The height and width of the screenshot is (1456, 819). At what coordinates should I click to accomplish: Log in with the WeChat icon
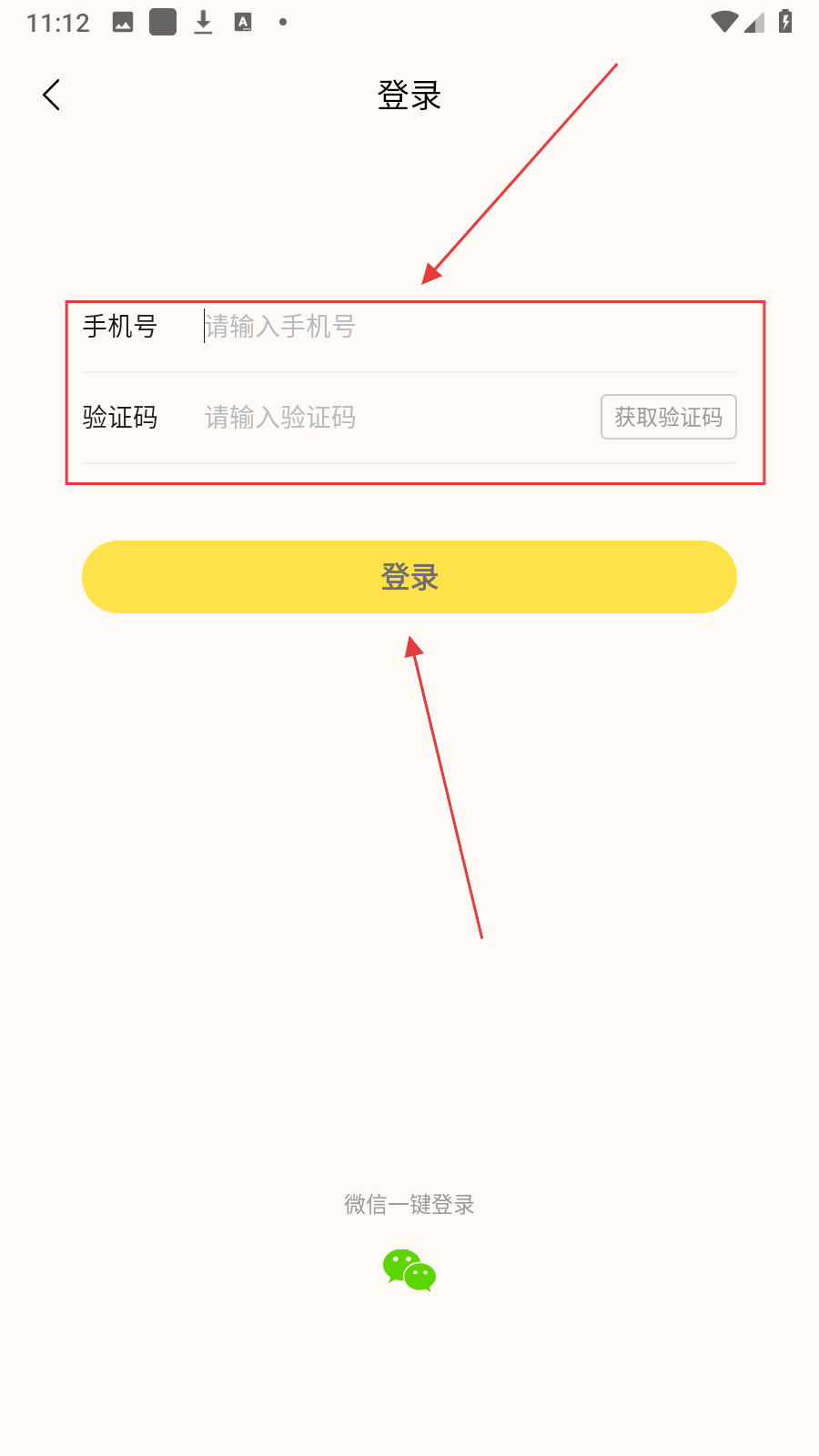click(409, 1270)
